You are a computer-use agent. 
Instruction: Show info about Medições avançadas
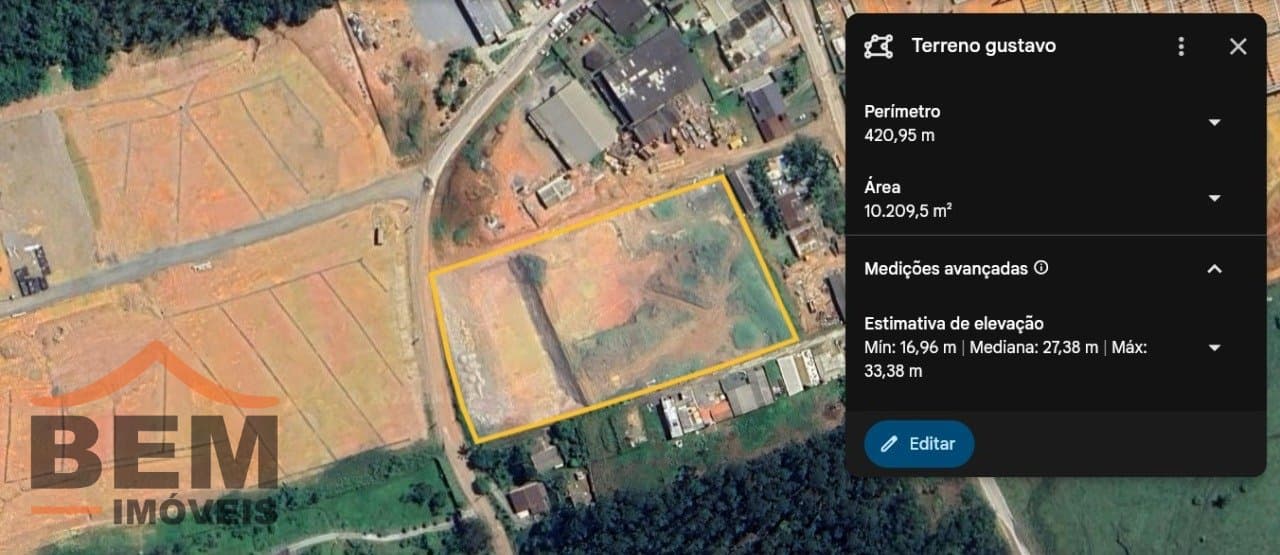(1041, 268)
